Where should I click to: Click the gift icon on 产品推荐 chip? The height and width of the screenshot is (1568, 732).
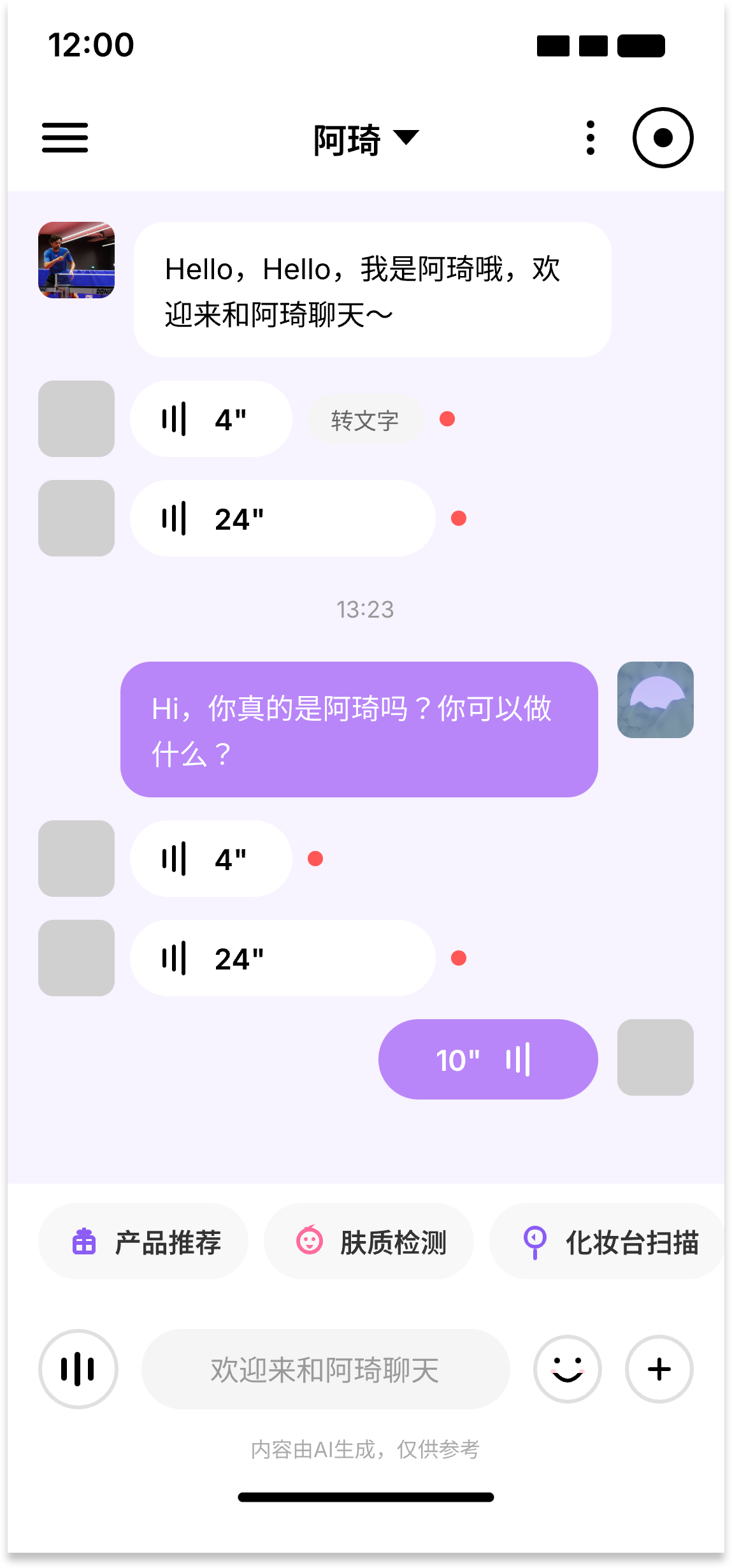[x=83, y=1241]
